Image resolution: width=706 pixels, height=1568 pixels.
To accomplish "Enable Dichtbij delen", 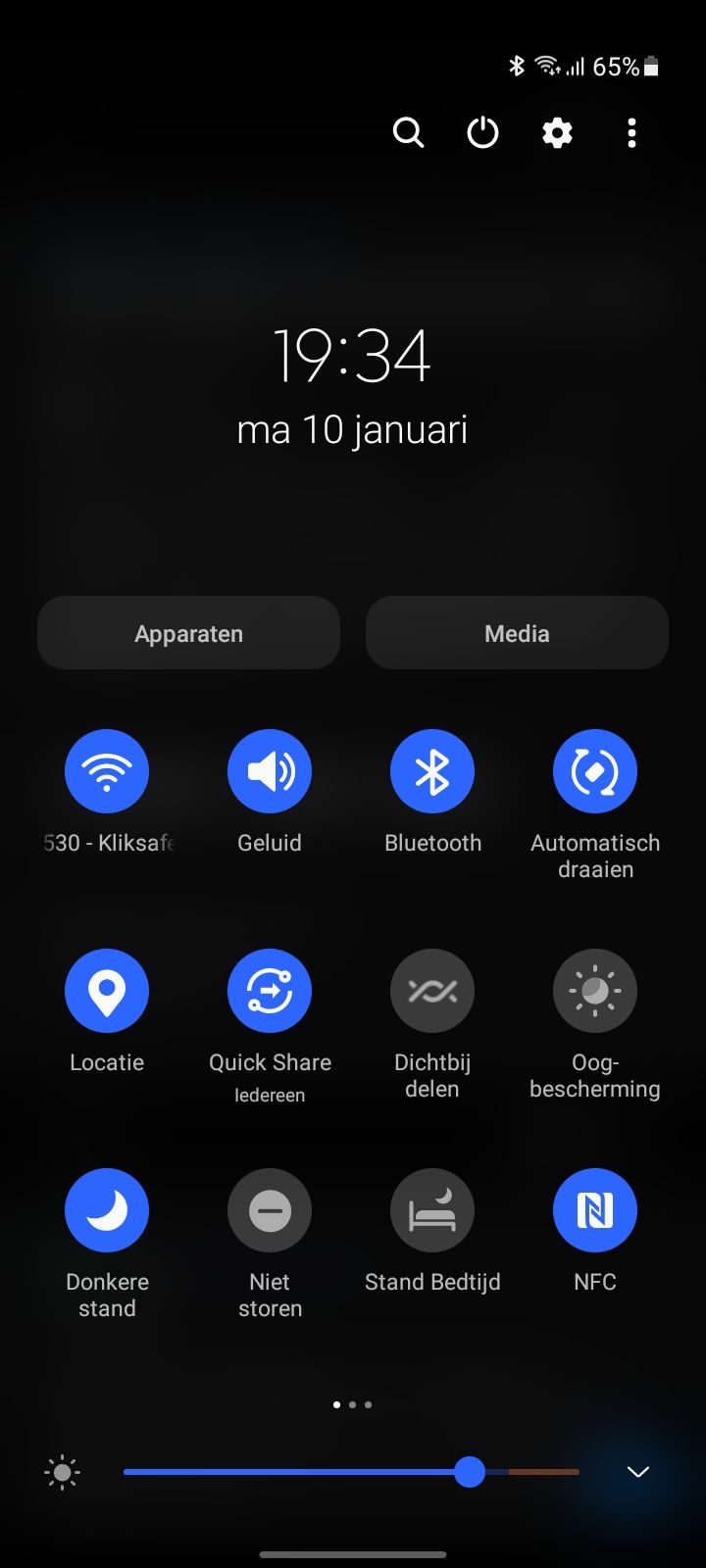I will click(x=432, y=992).
